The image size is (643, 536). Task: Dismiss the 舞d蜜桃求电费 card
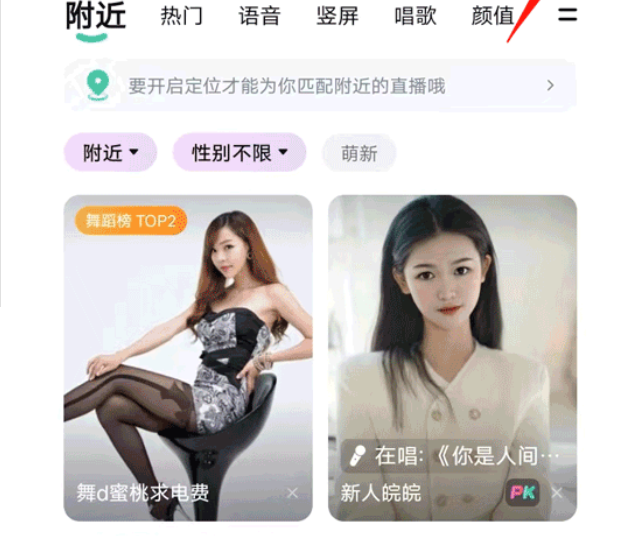tap(292, 493)
